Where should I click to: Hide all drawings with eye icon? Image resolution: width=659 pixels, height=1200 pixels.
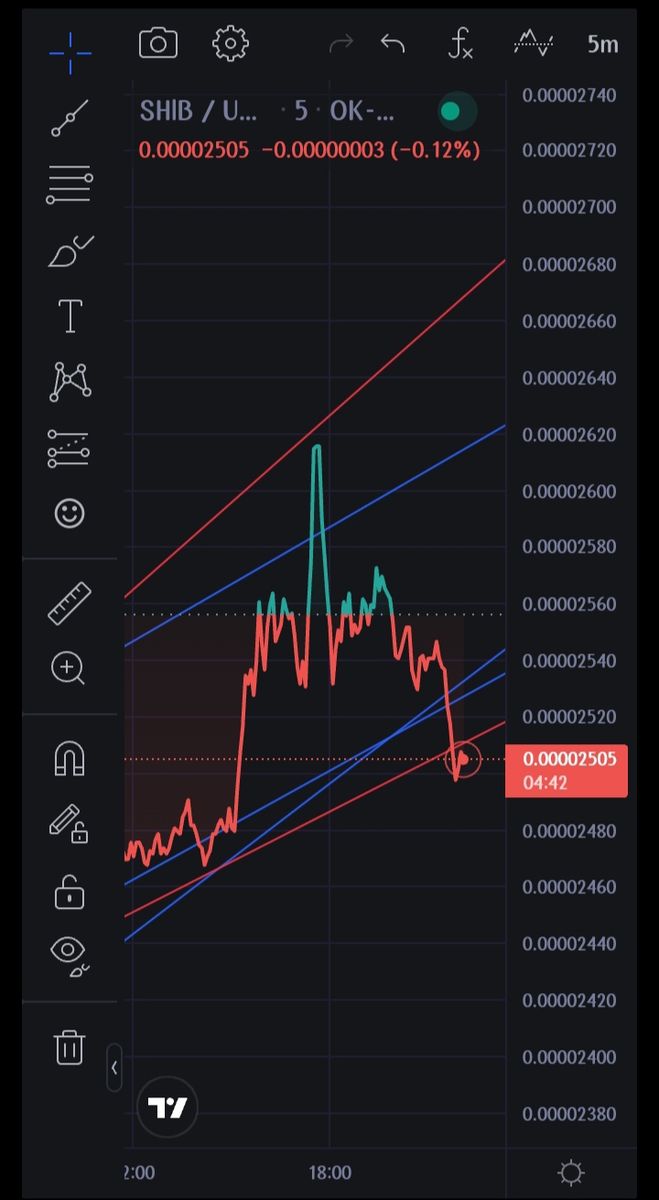pos(70,955)
